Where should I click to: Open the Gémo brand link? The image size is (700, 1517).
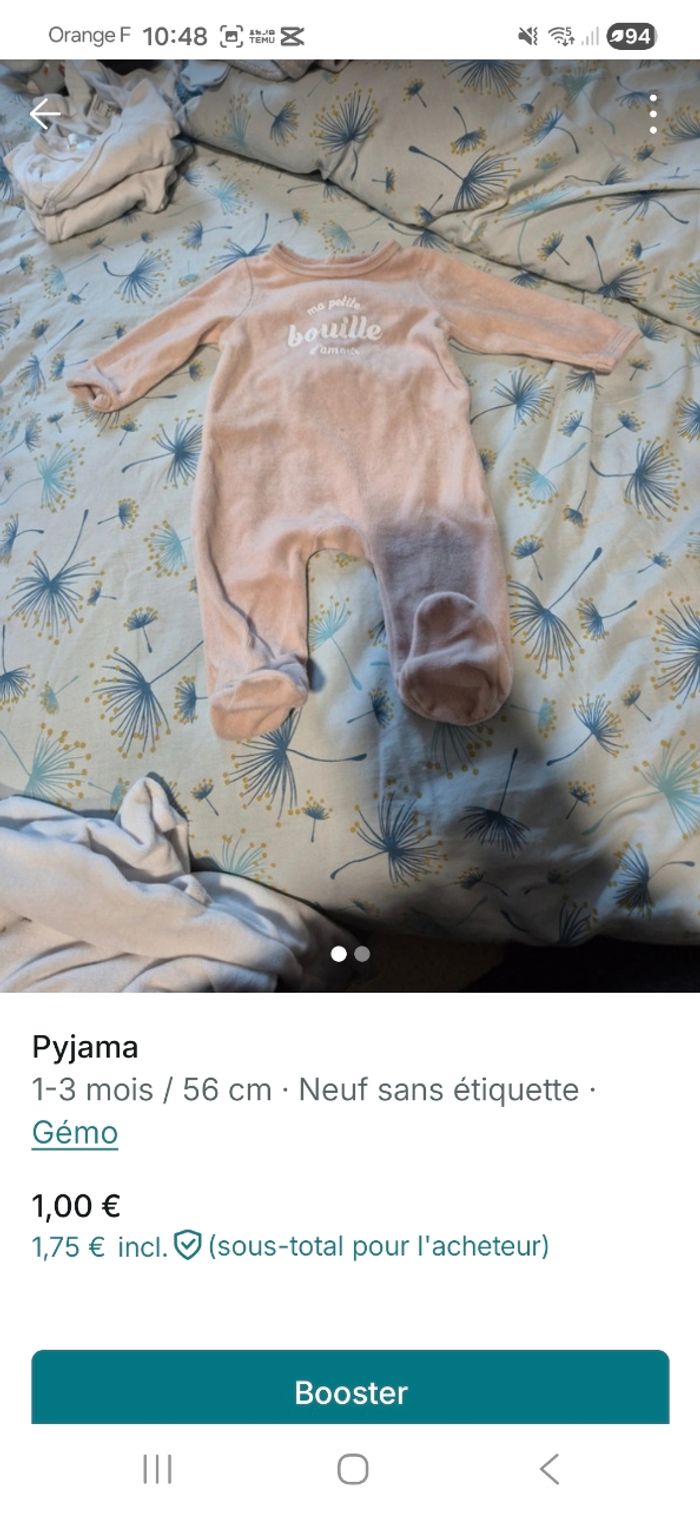[x=75, y=1133]
